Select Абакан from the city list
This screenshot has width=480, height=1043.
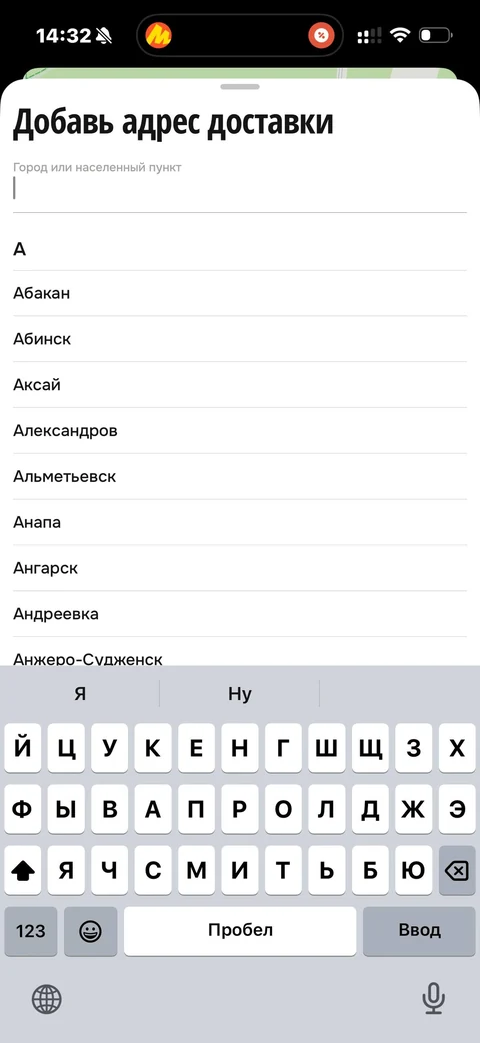coord(240,293)
